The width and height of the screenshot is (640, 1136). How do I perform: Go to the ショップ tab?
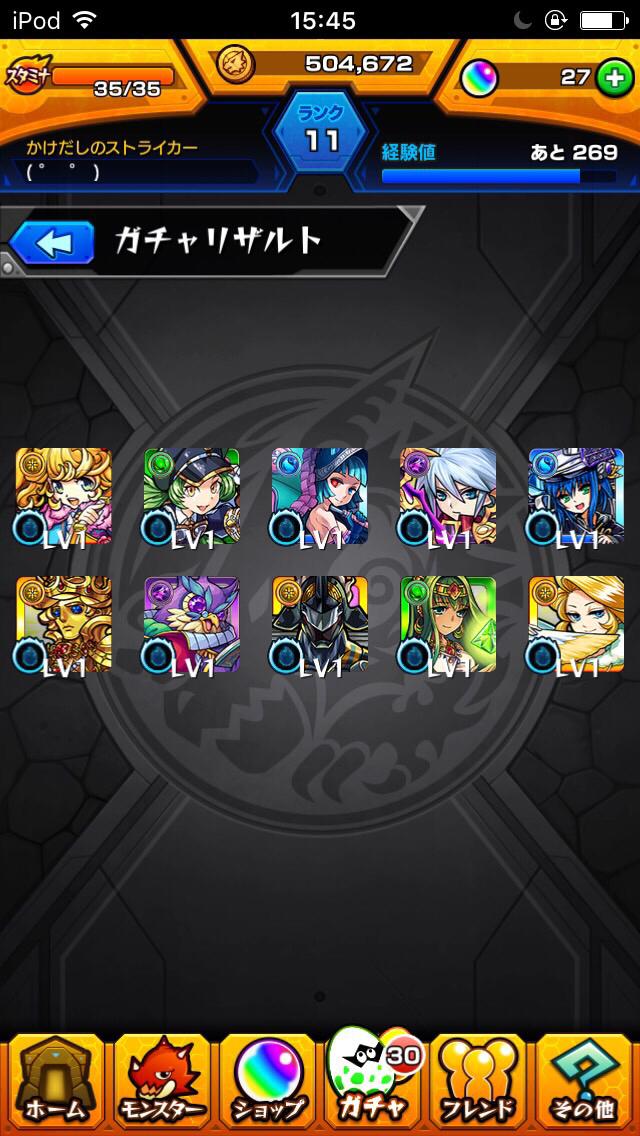point(267,1081)
